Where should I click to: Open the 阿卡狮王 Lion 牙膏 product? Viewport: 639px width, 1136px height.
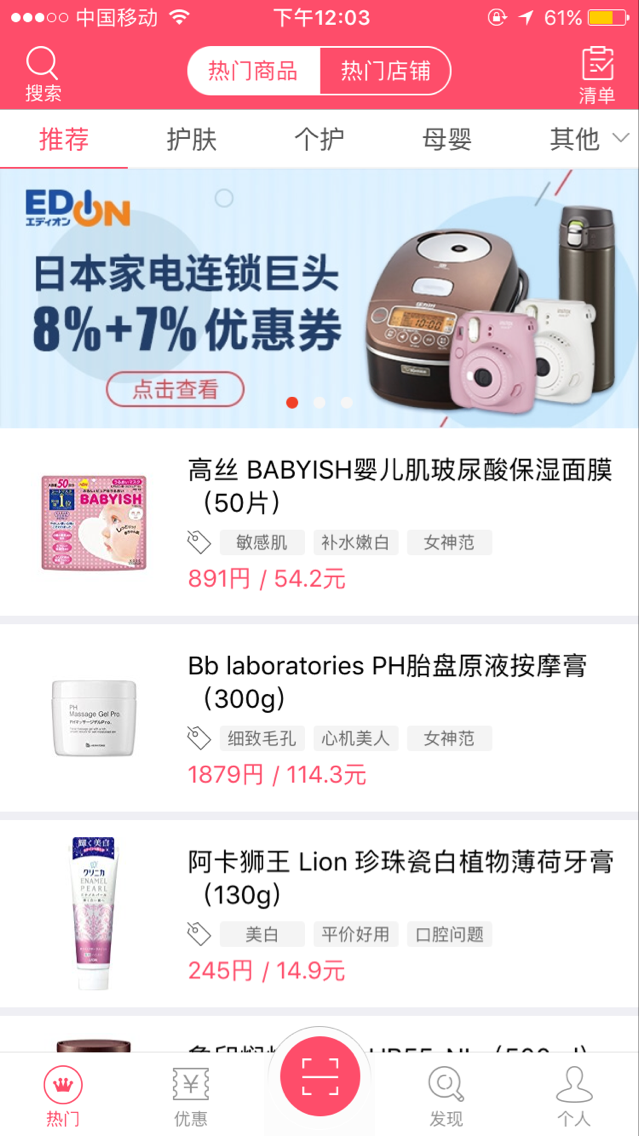[x=400, y=877]
